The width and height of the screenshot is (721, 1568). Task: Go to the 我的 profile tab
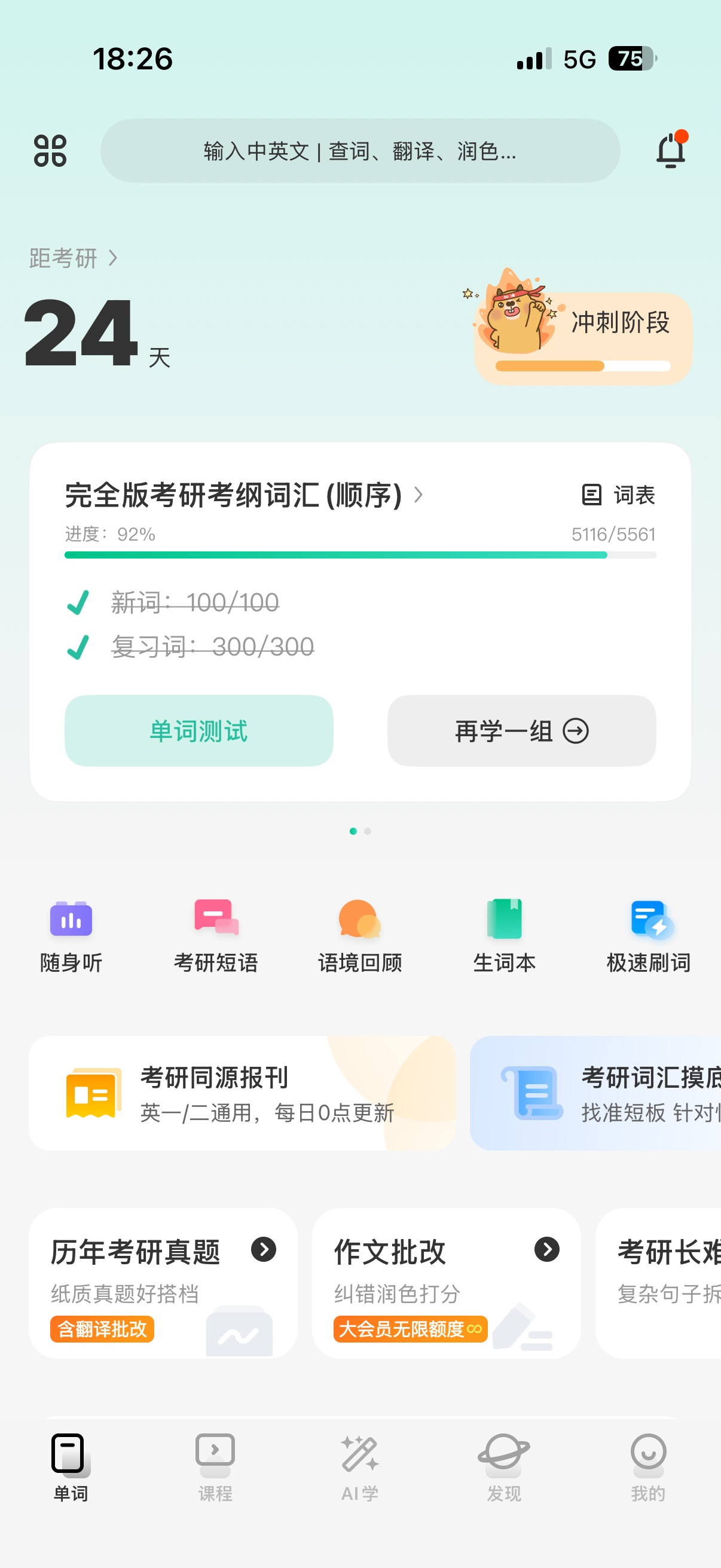[x=648, y=1468]
